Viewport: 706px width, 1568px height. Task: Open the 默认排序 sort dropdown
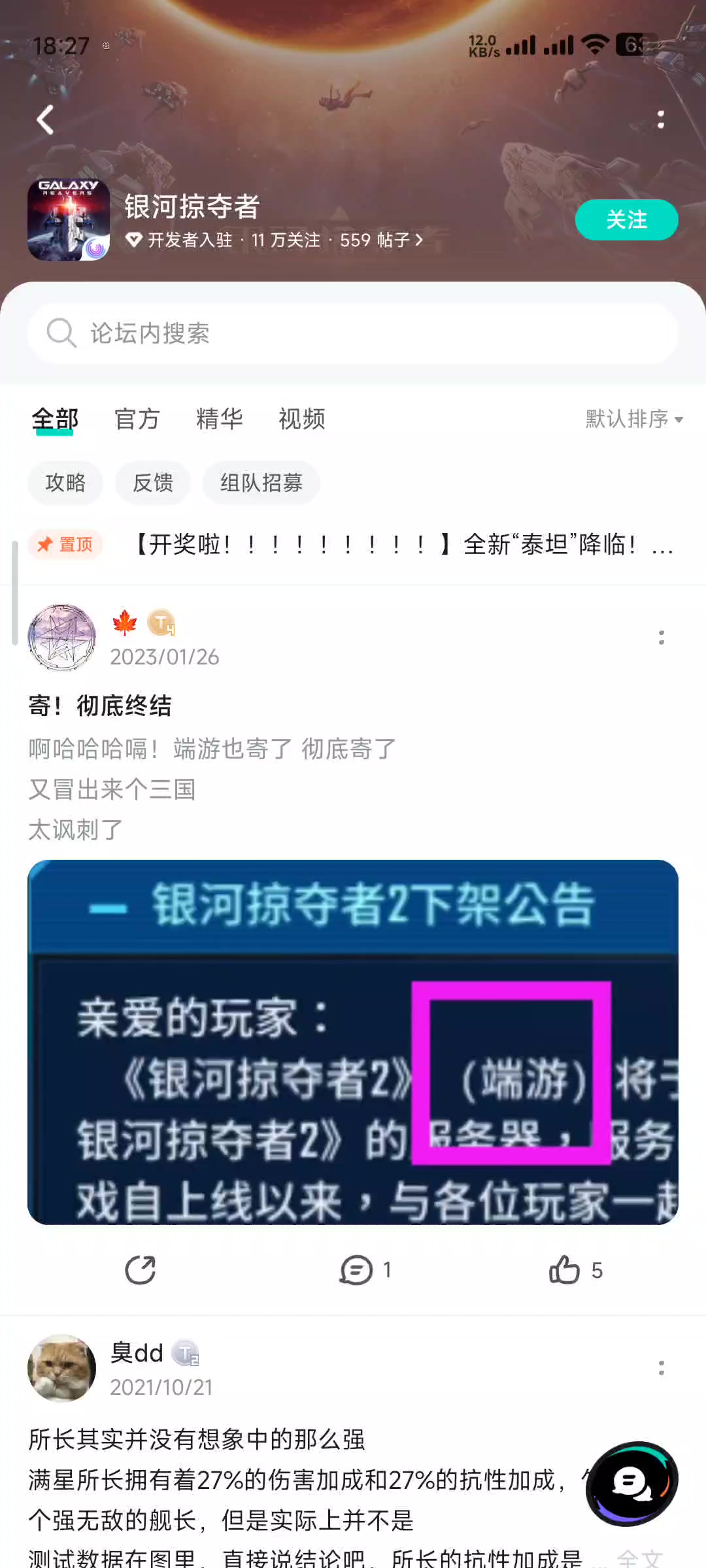(x=634, y=419)
